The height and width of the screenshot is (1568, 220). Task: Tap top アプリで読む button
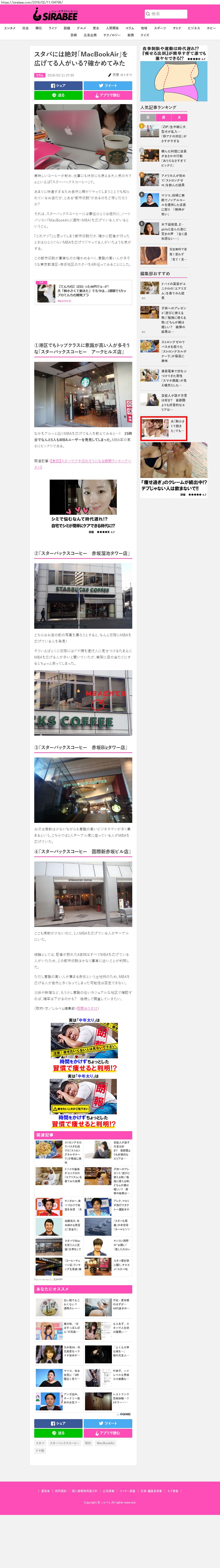108,95
